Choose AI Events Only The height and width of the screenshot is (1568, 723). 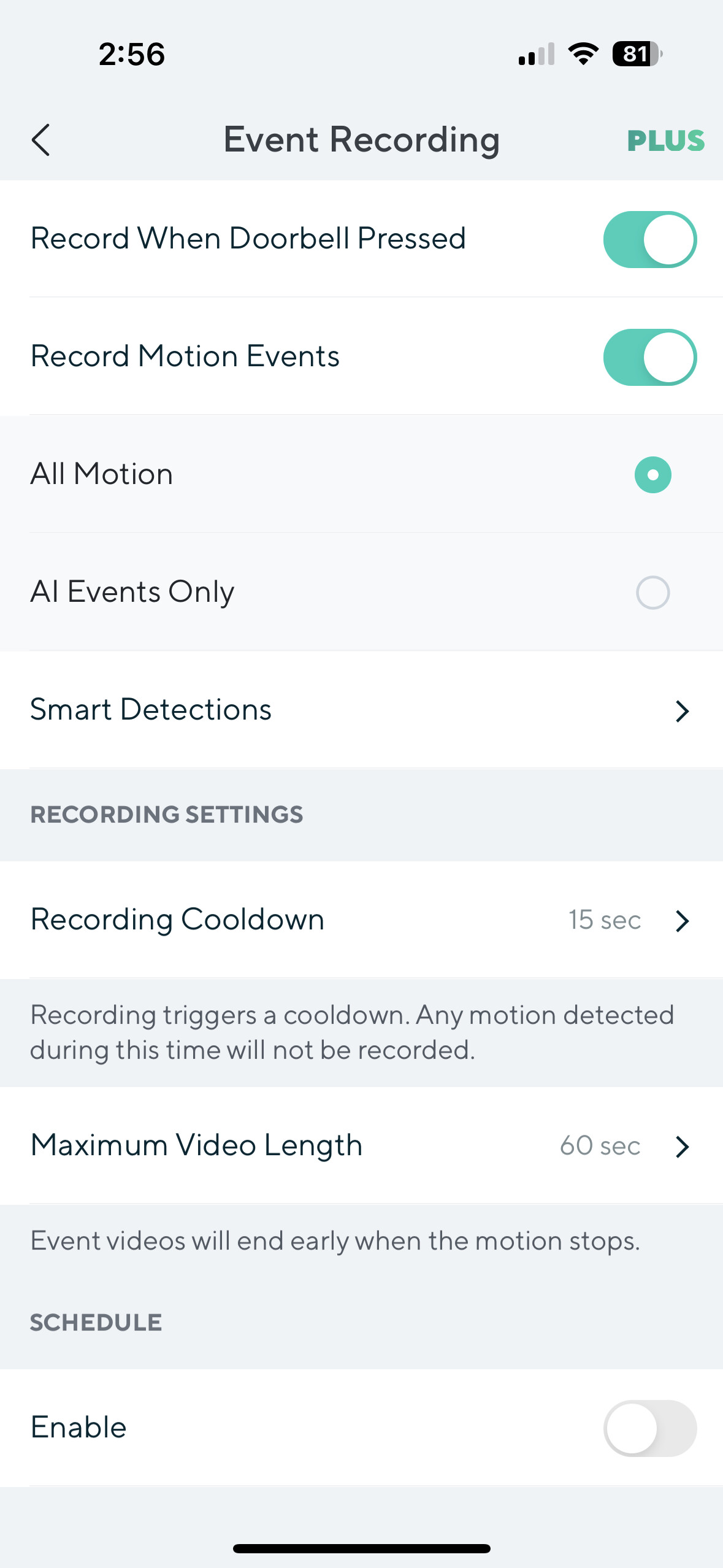(x=652, y=593)
